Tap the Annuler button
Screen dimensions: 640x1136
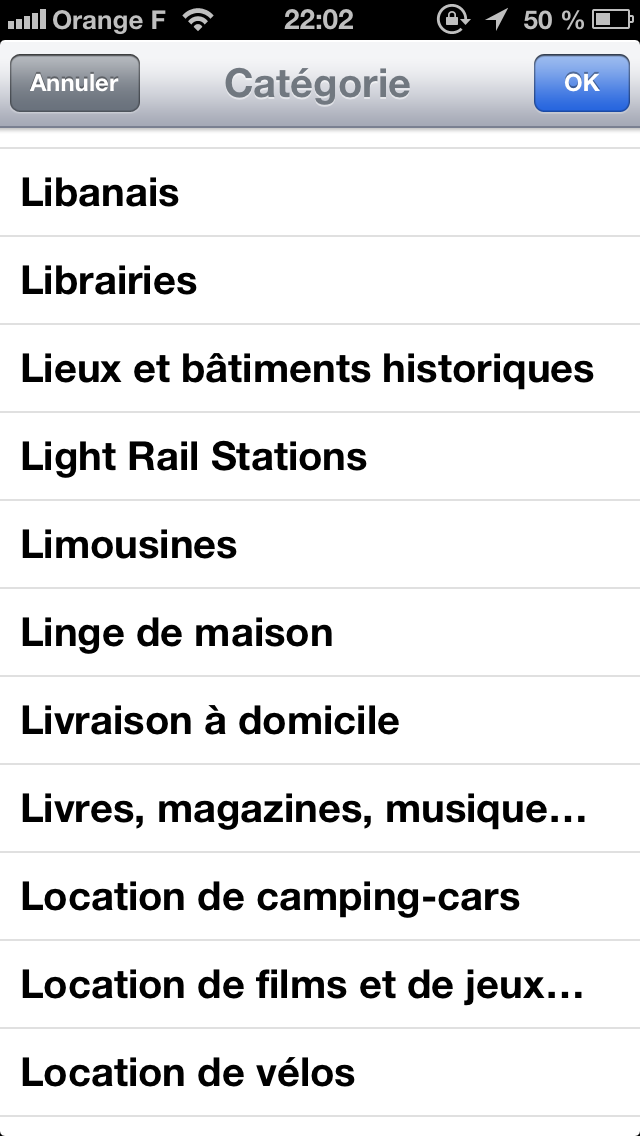pyautogui.click(x=75, y=84)
